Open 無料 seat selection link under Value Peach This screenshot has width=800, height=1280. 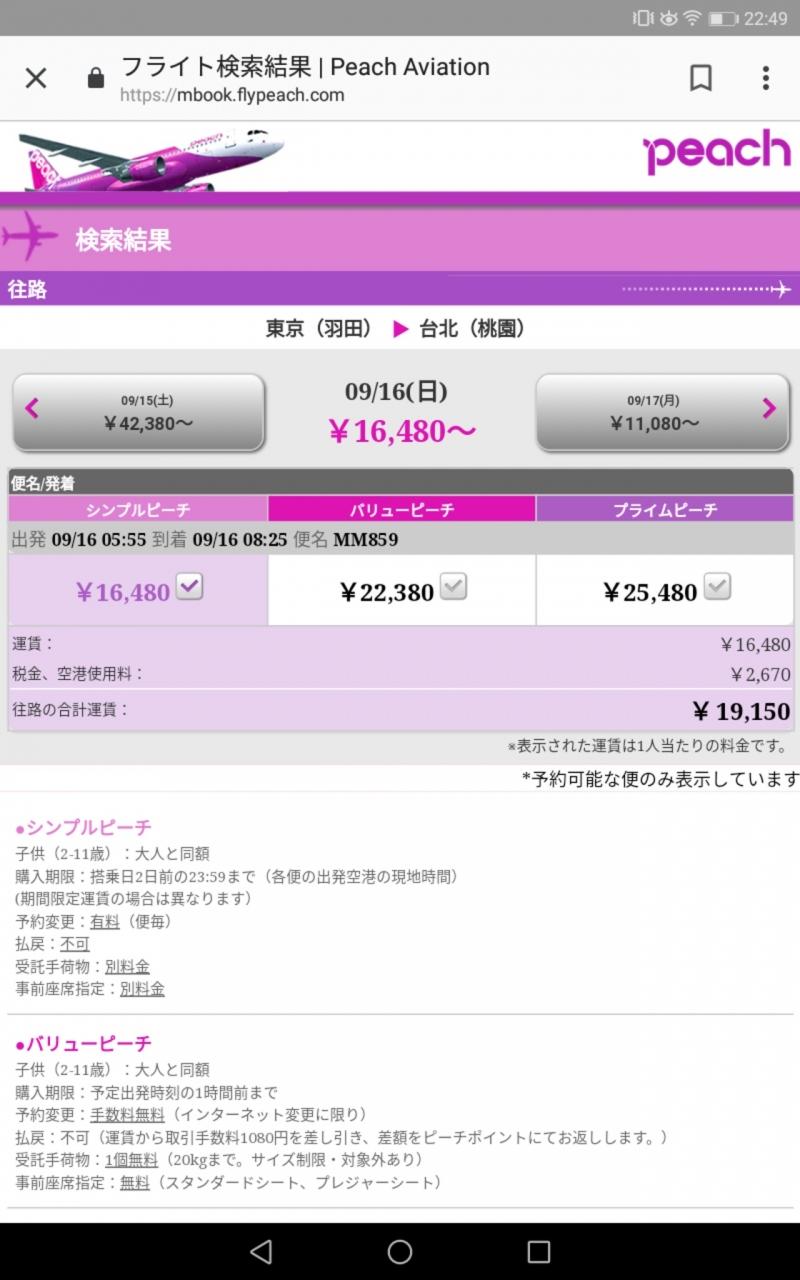tap(135, 1183)
